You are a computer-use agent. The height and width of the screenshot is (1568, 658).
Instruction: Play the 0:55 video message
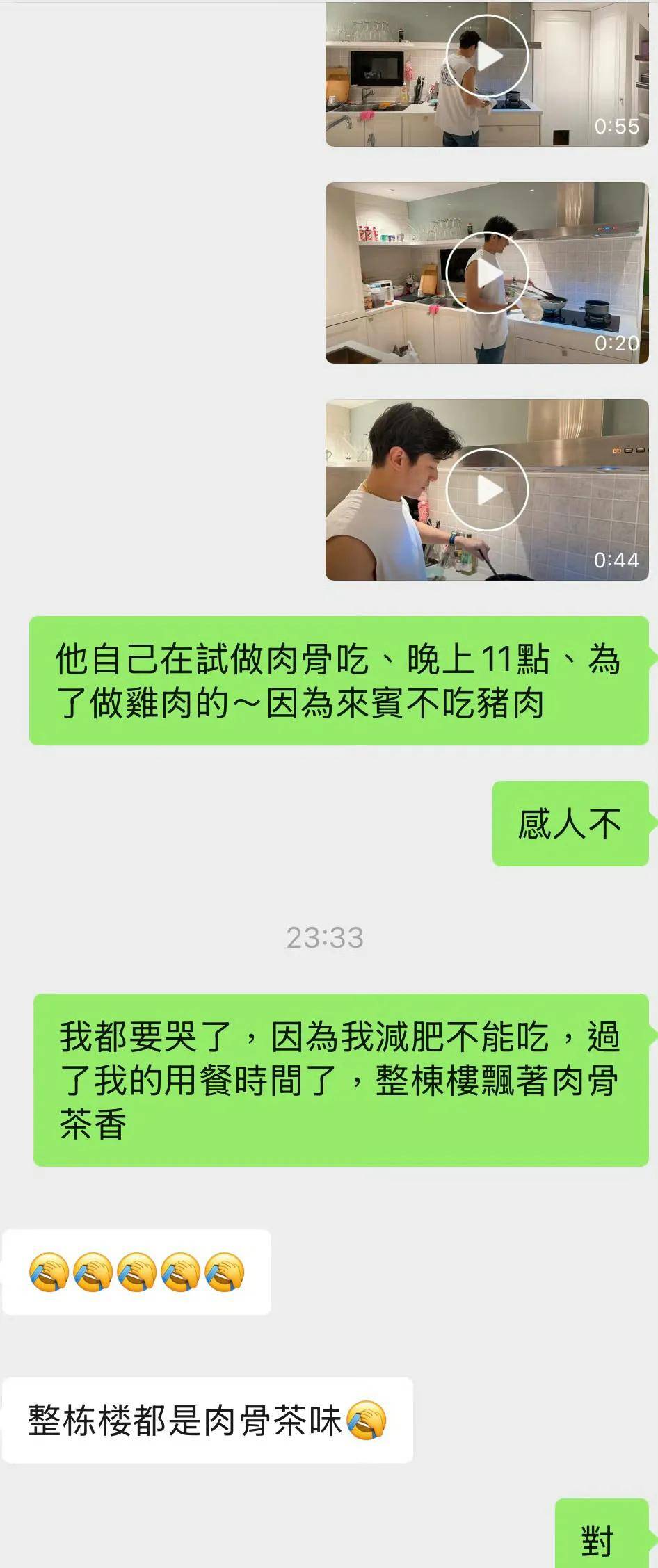point(487,57)
